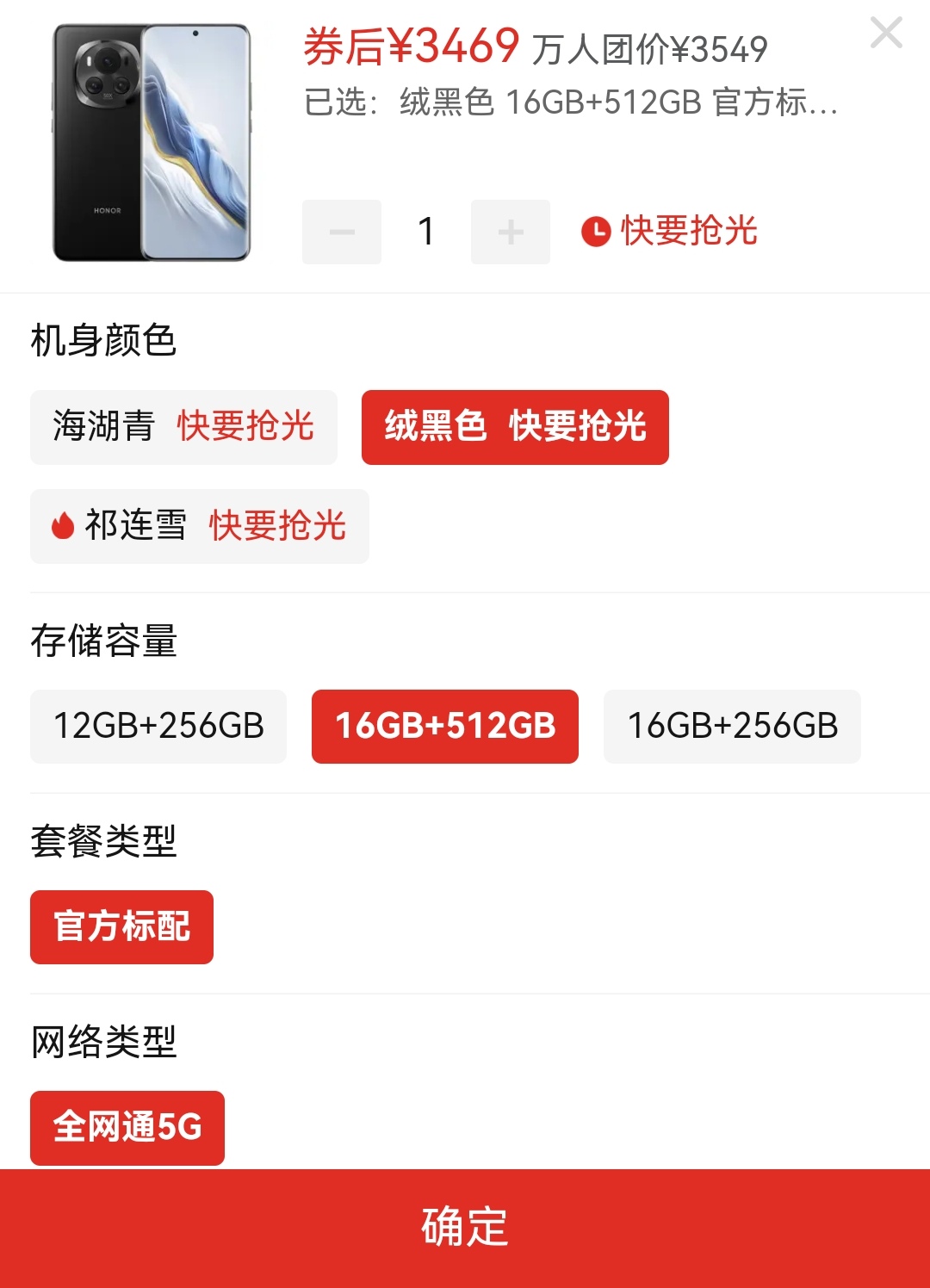Close the product options panel
930x1288 pixels.
(x=885, y=33)
